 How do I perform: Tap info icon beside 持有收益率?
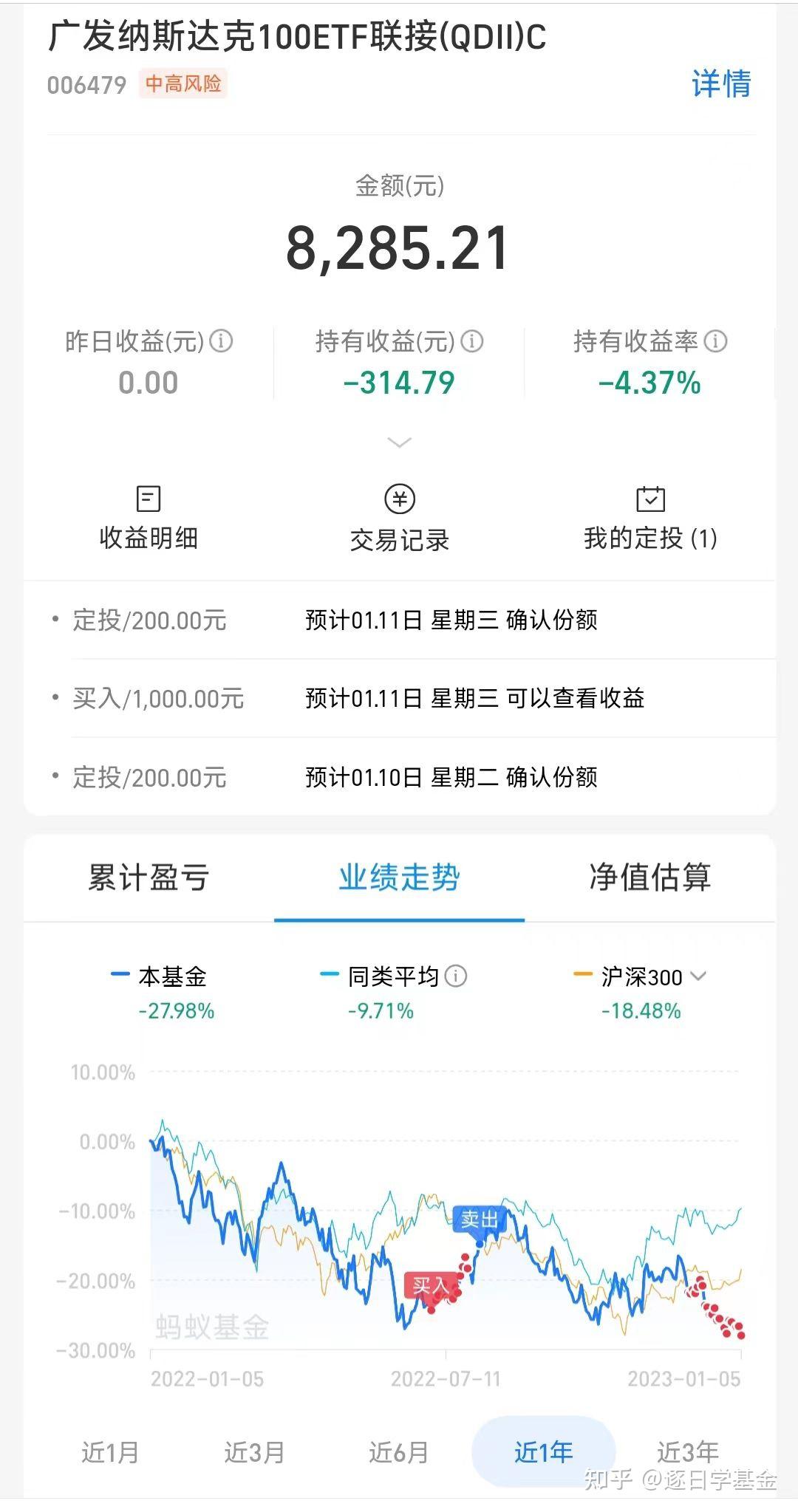click(x=715, y=341)
